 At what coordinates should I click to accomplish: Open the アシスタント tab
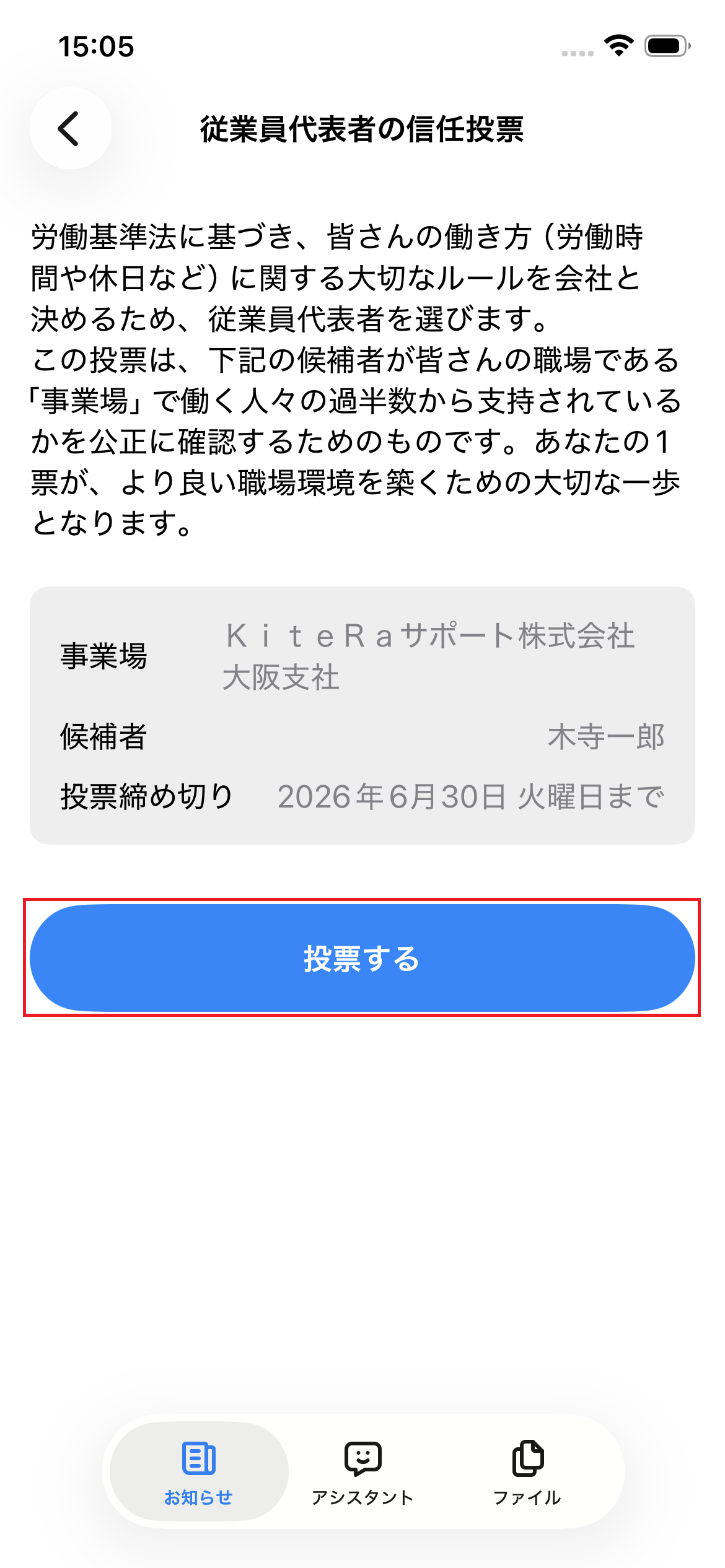coord(362,1471)
